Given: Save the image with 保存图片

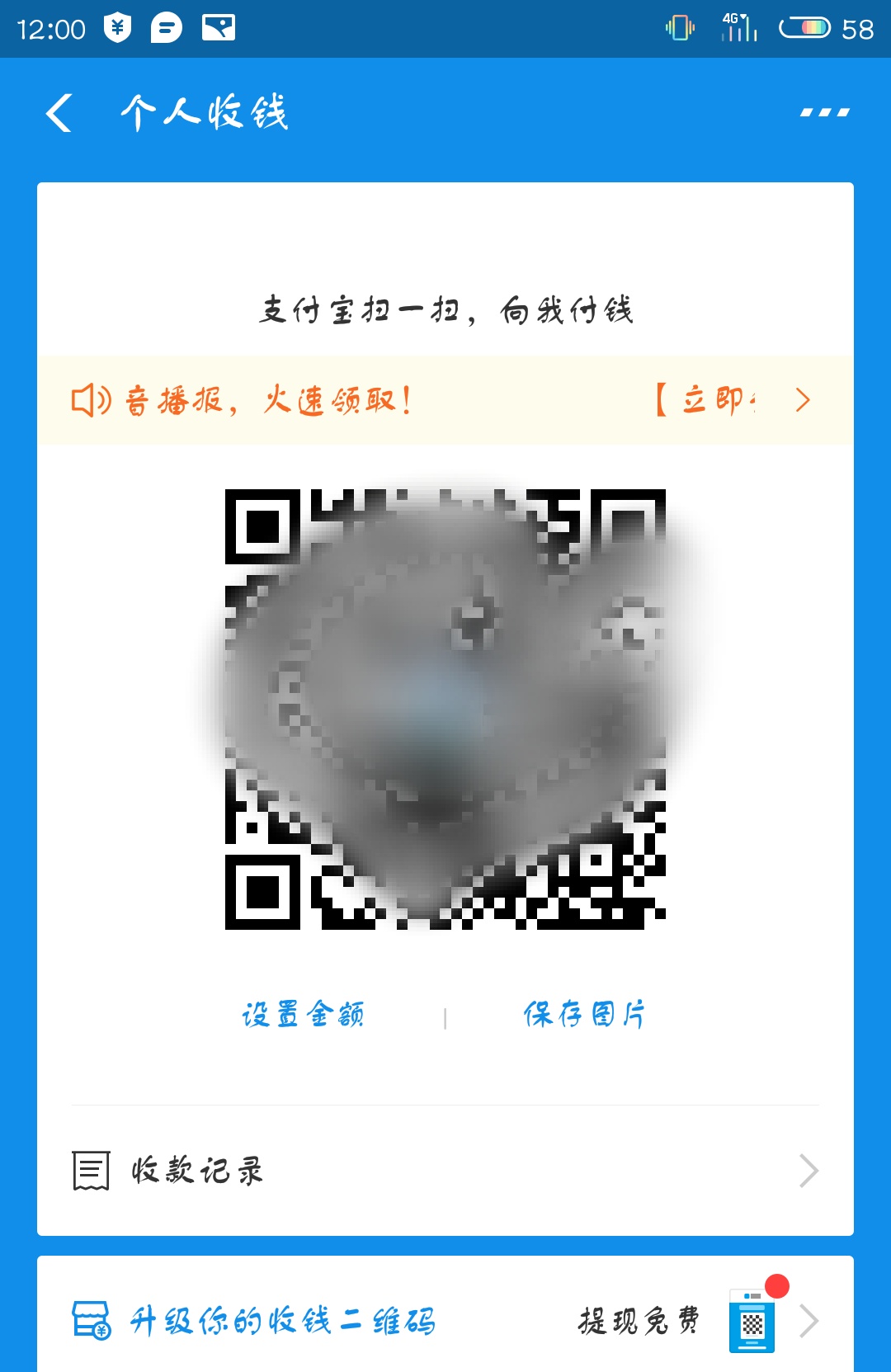Looking at the screenshot, I should 584,1014.
